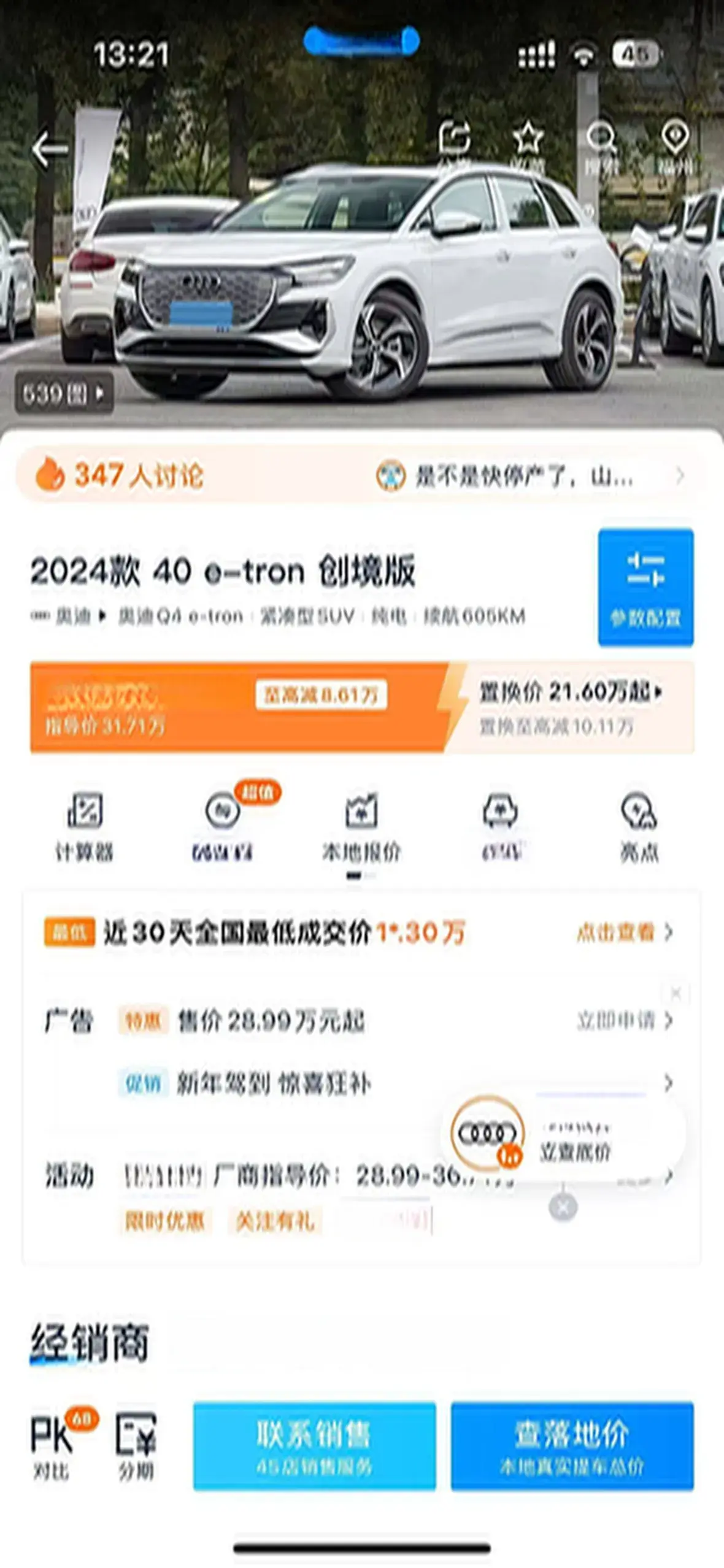Open 参数配置 specifications
Viewport: 724px width, 1568px height.
tap(645, 587)
